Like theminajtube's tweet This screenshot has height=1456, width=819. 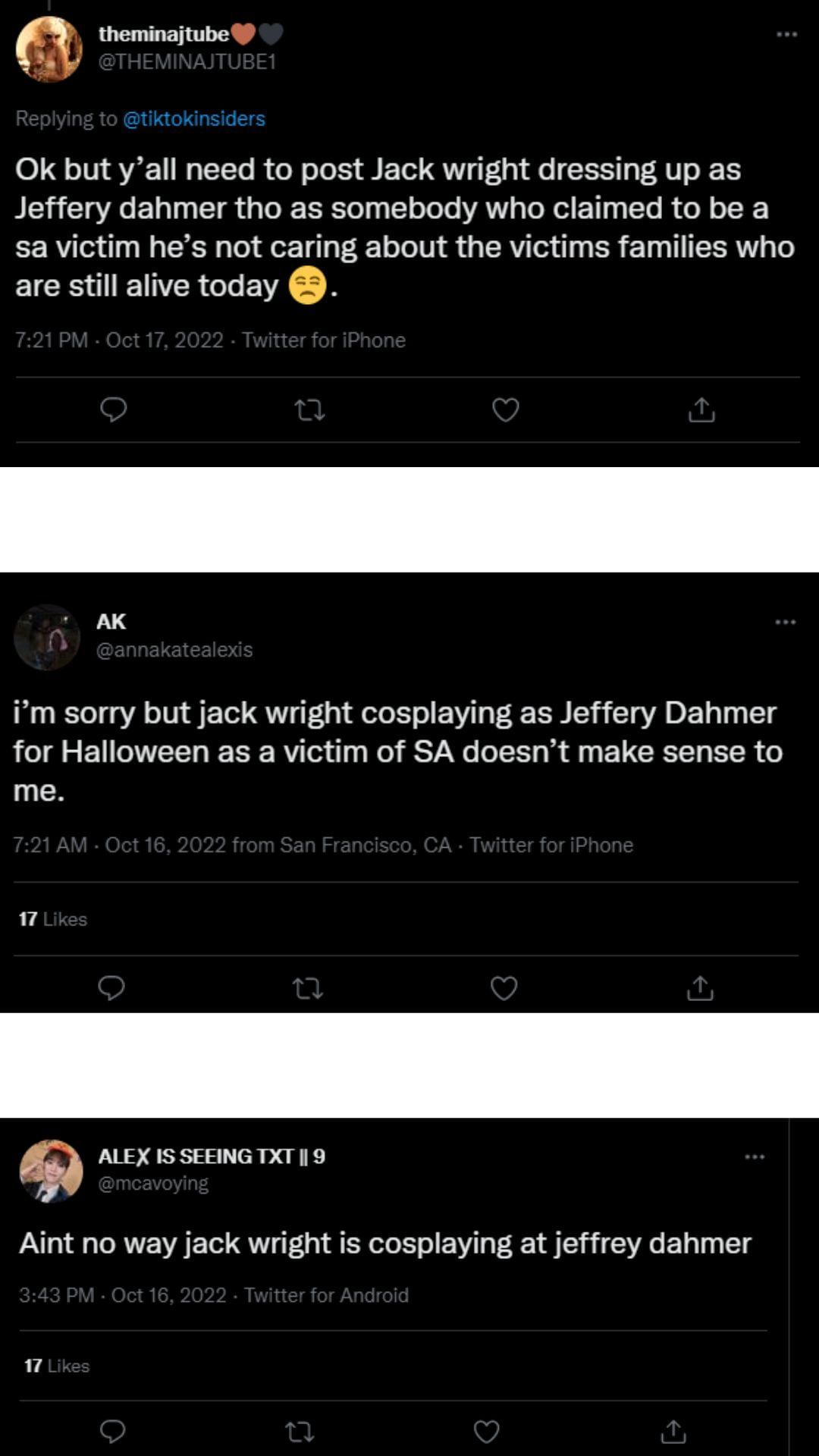click(506, 411)
